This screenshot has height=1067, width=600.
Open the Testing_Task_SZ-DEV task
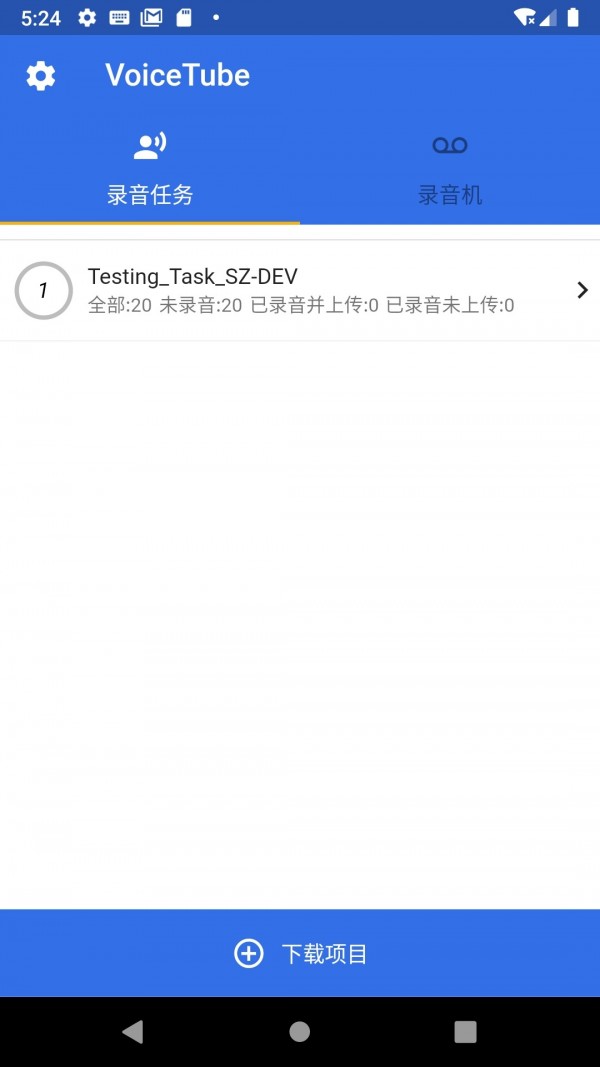click(x=300, y=291)
